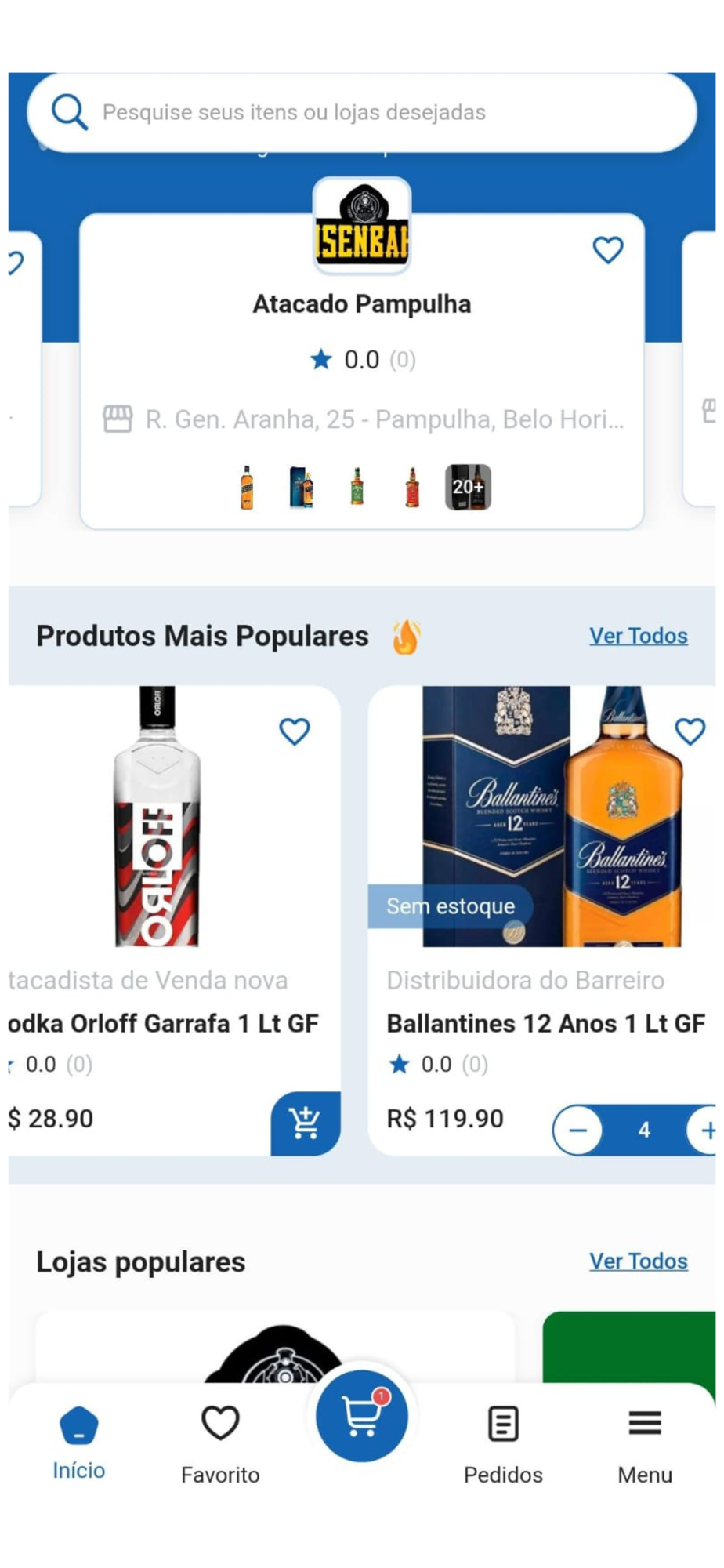Favorite the Ballantines 12 Anos product
Image resolution: width=724 pixels, height=1568 pixels.
690,731
